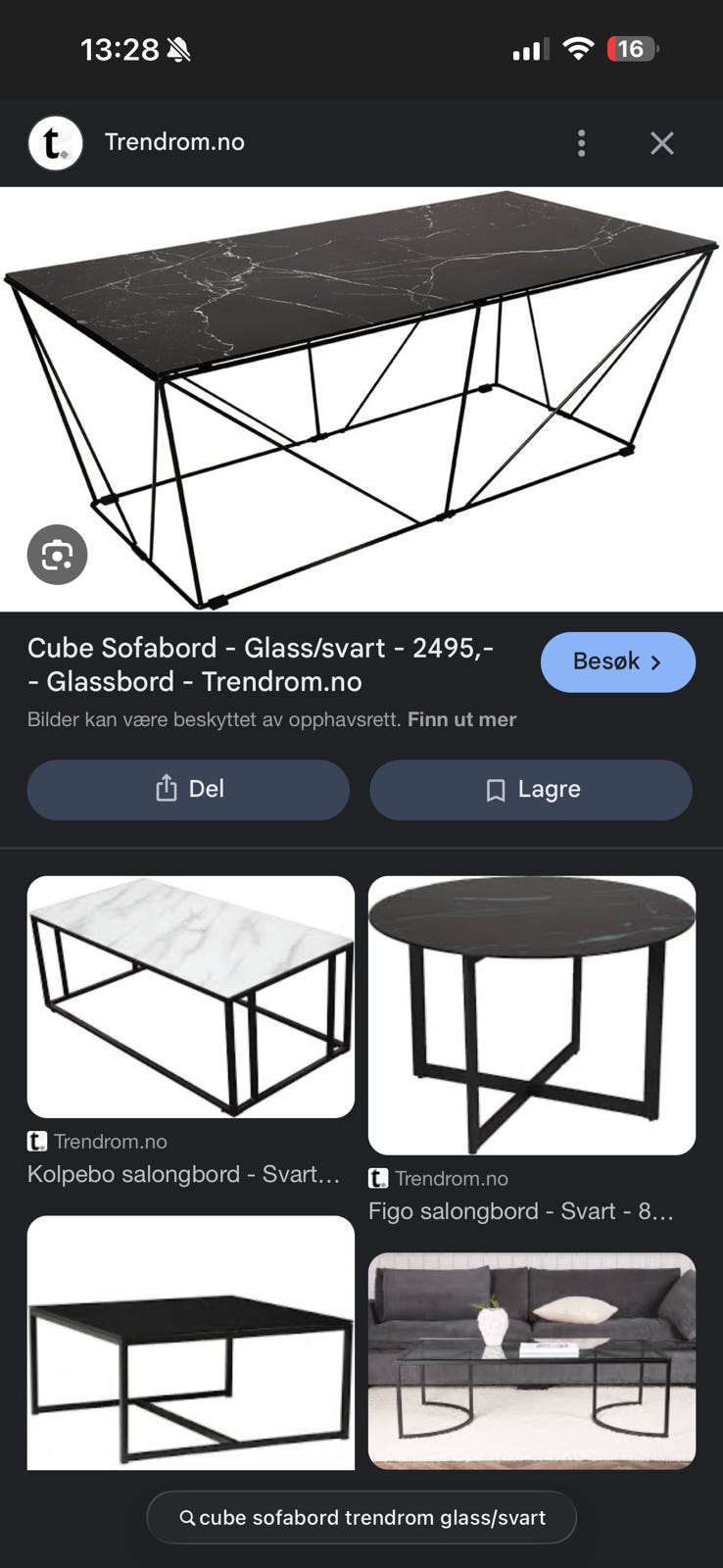This screenshot has width=723, height=1568.
Task: Click the share icon next to Del
Action: pos(165,788)
